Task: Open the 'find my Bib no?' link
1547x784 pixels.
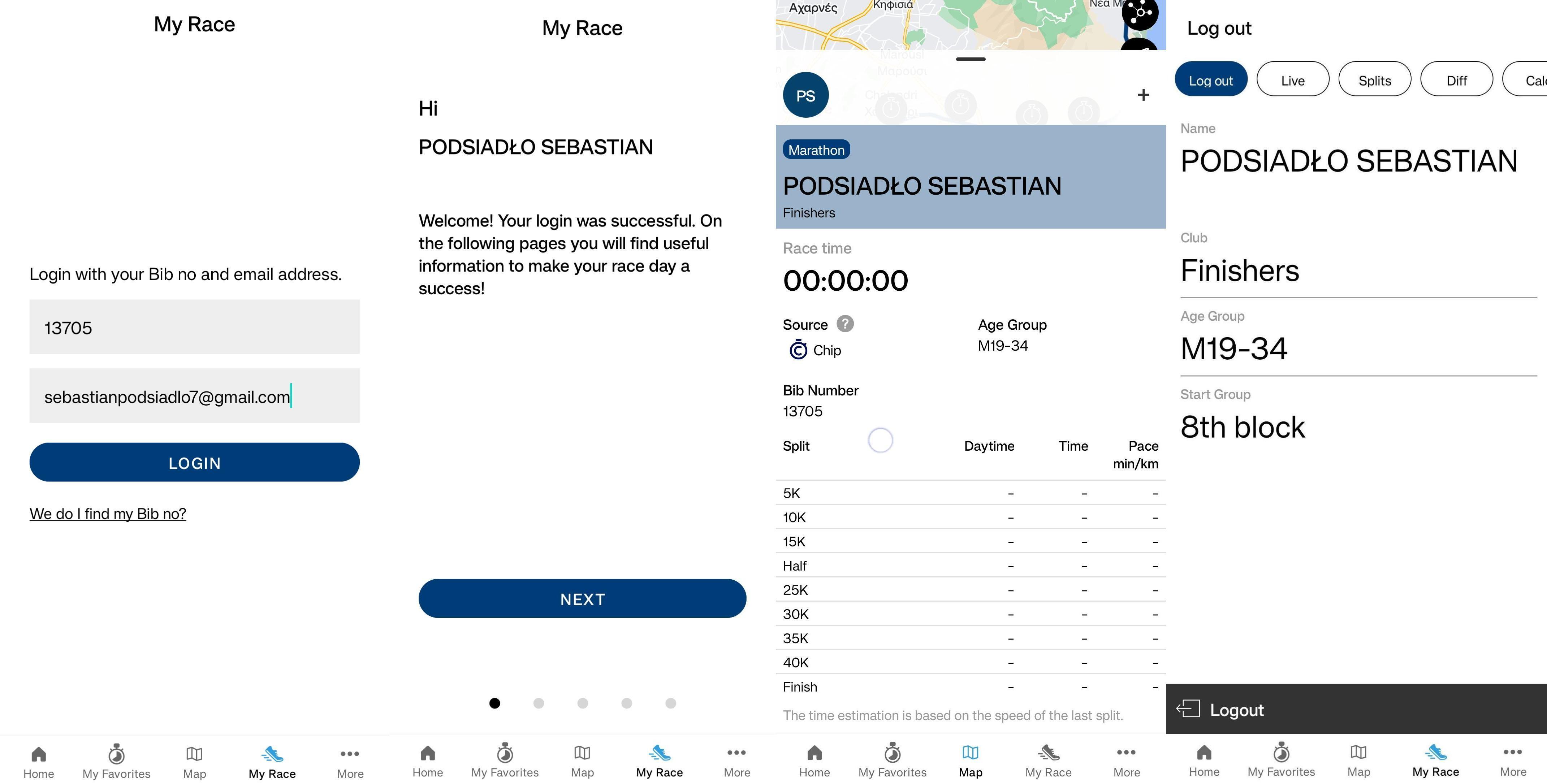Action: [108, 514]
